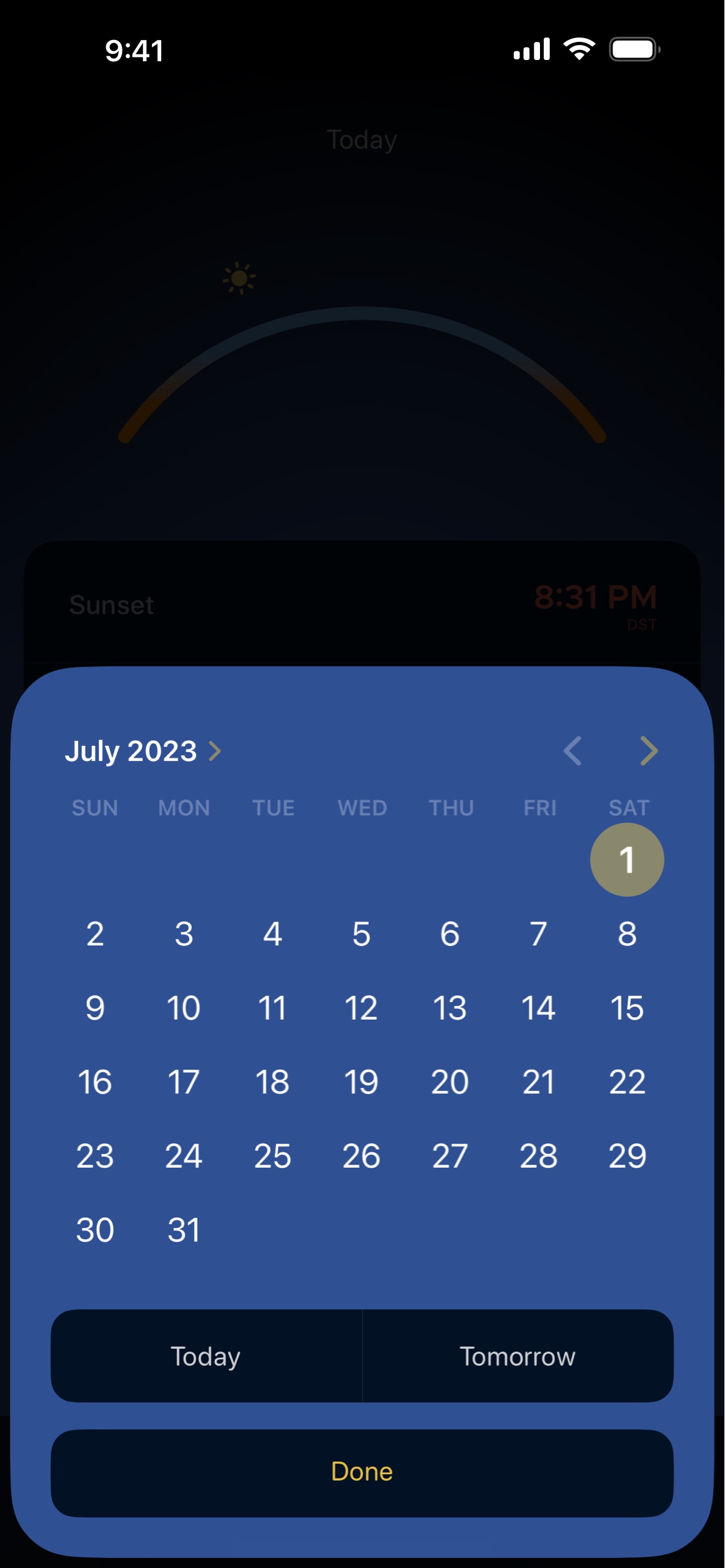Screen dimensions: 725x1568
Task: Choose the 8th of July
Action: coord(627,934)
